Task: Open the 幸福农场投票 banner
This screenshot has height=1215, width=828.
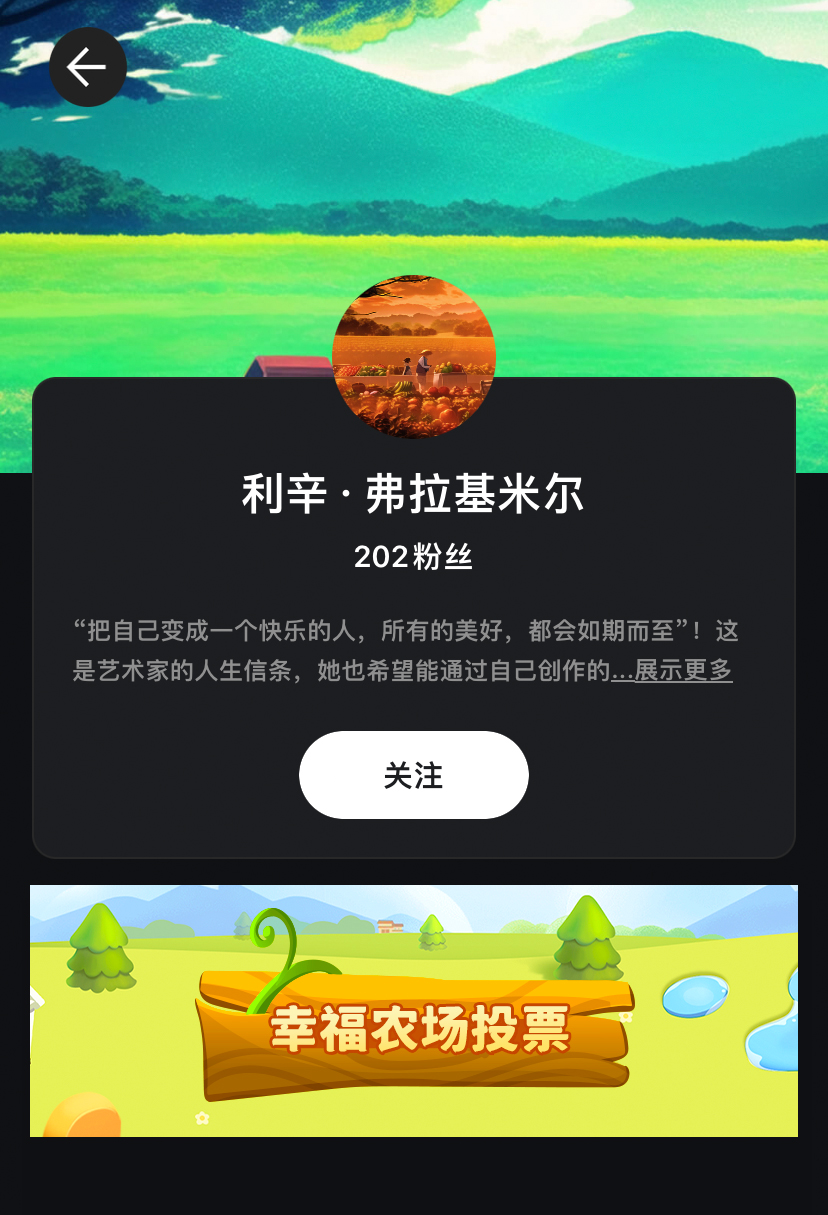Action: pos(414,1011)
